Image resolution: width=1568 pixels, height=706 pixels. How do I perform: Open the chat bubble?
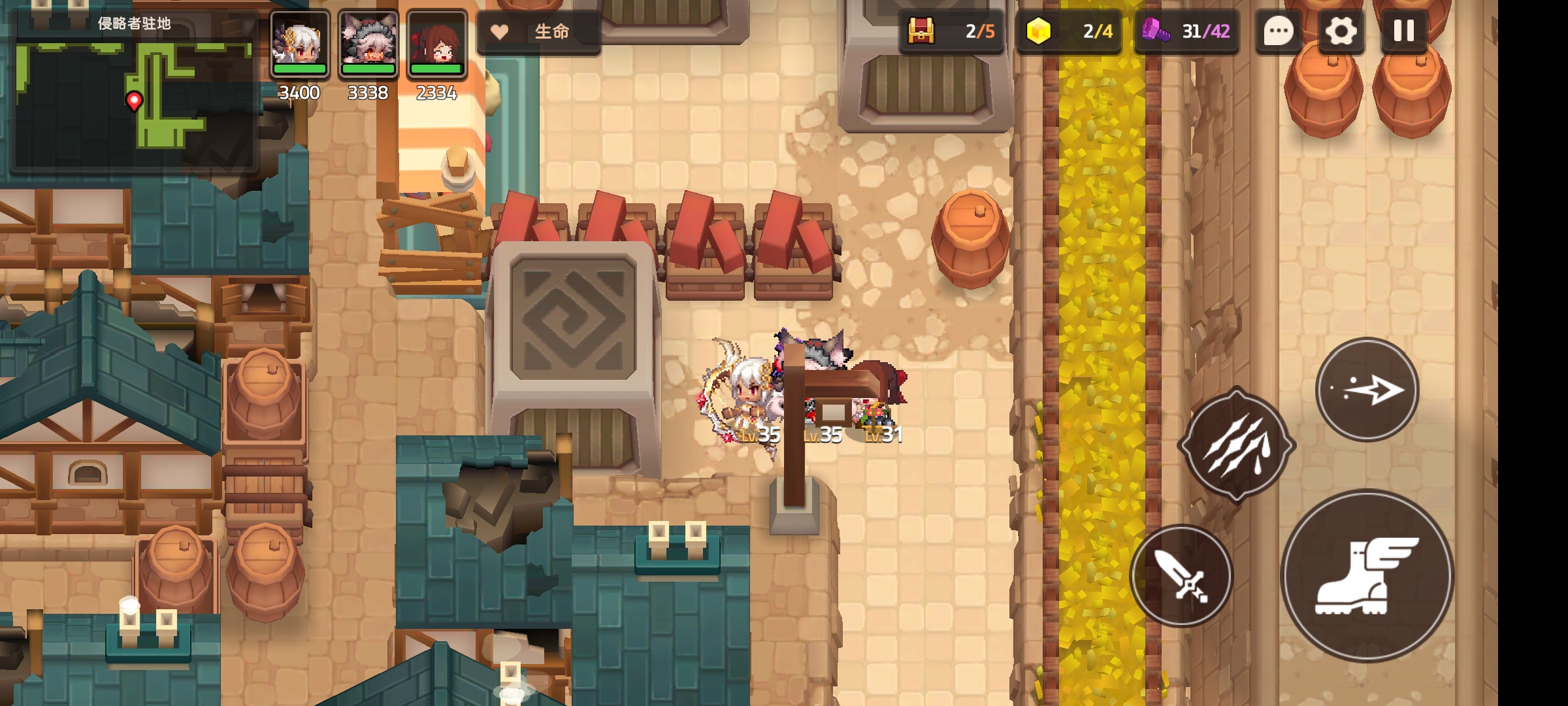pyautogui.click(x=1278, y=31)
